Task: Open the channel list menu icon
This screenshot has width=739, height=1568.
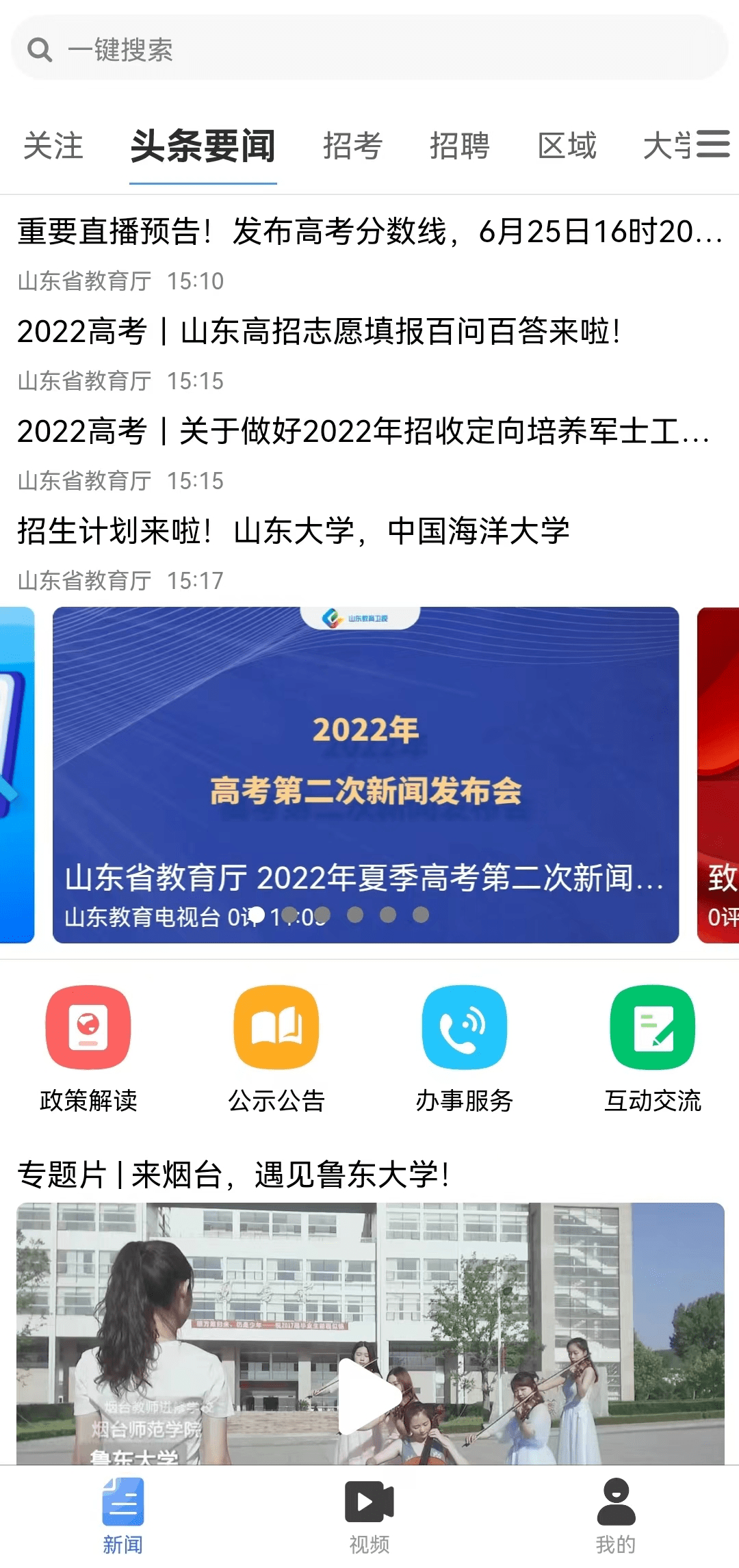Action: tap(713, 144)
